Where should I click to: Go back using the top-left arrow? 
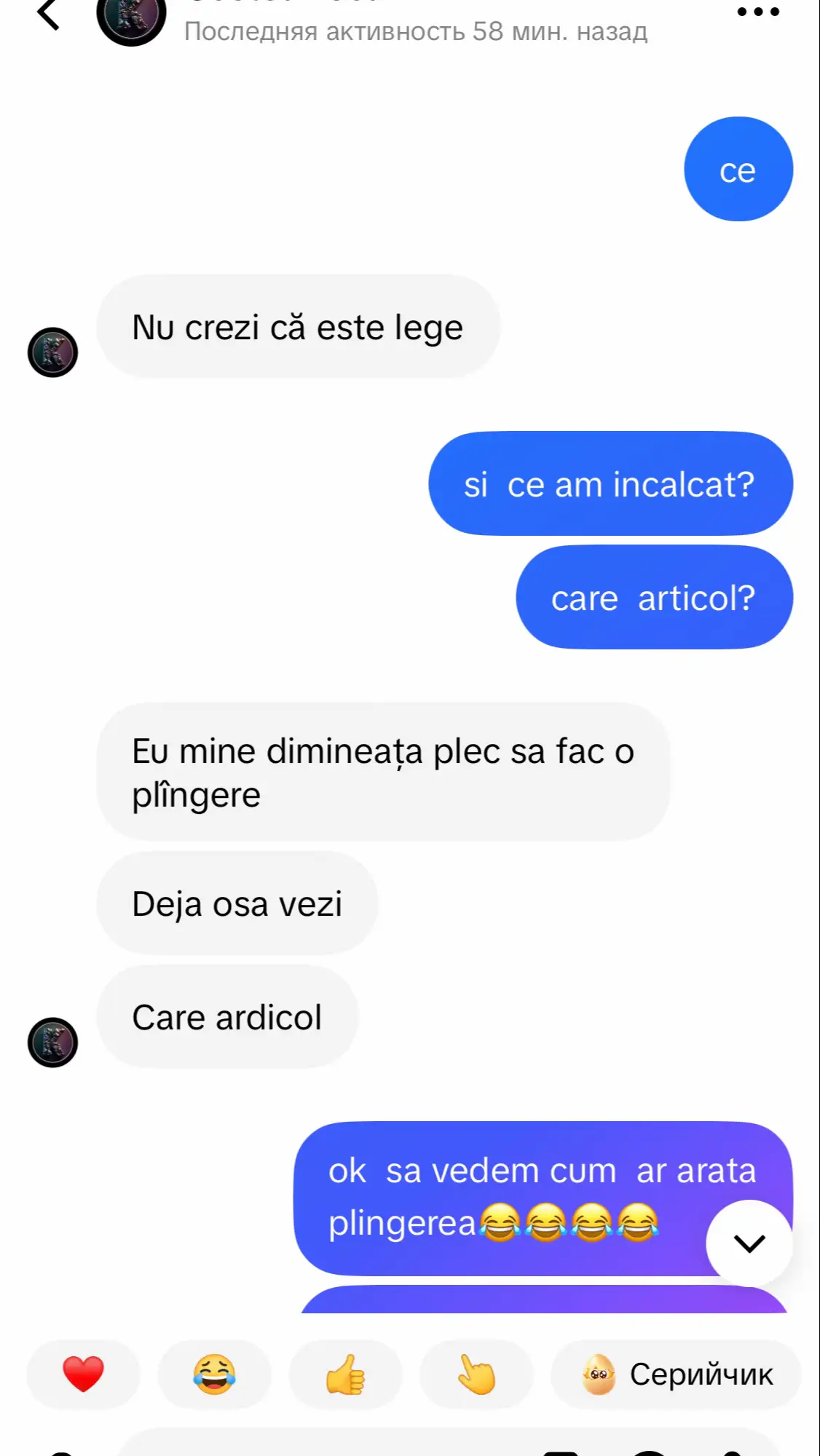click(x=48, y=14)
